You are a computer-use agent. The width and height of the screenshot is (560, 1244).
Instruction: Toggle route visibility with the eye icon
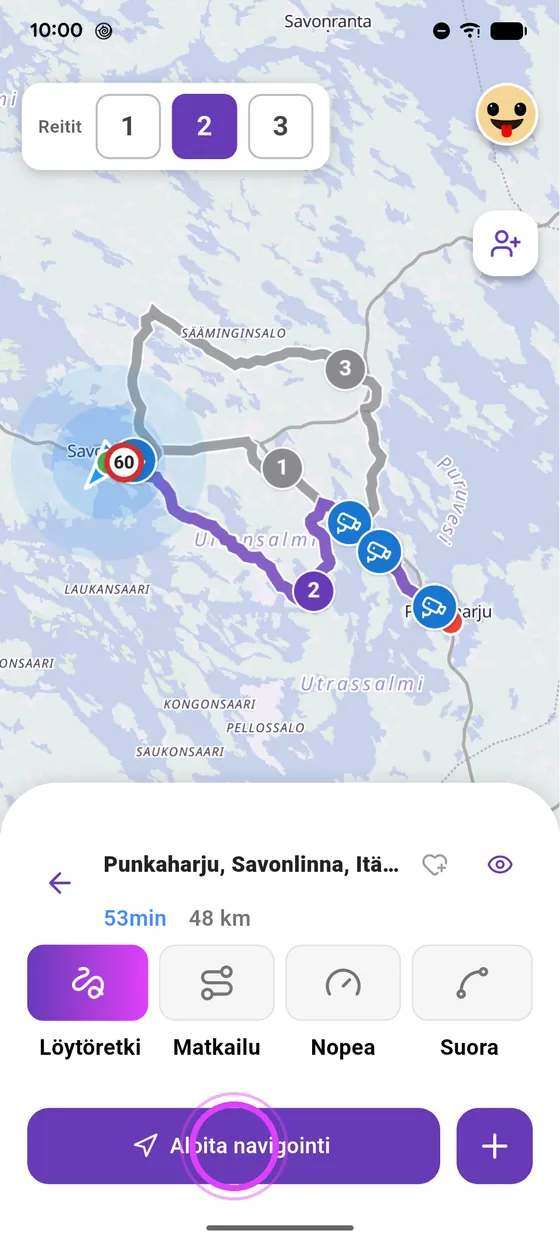500,865
